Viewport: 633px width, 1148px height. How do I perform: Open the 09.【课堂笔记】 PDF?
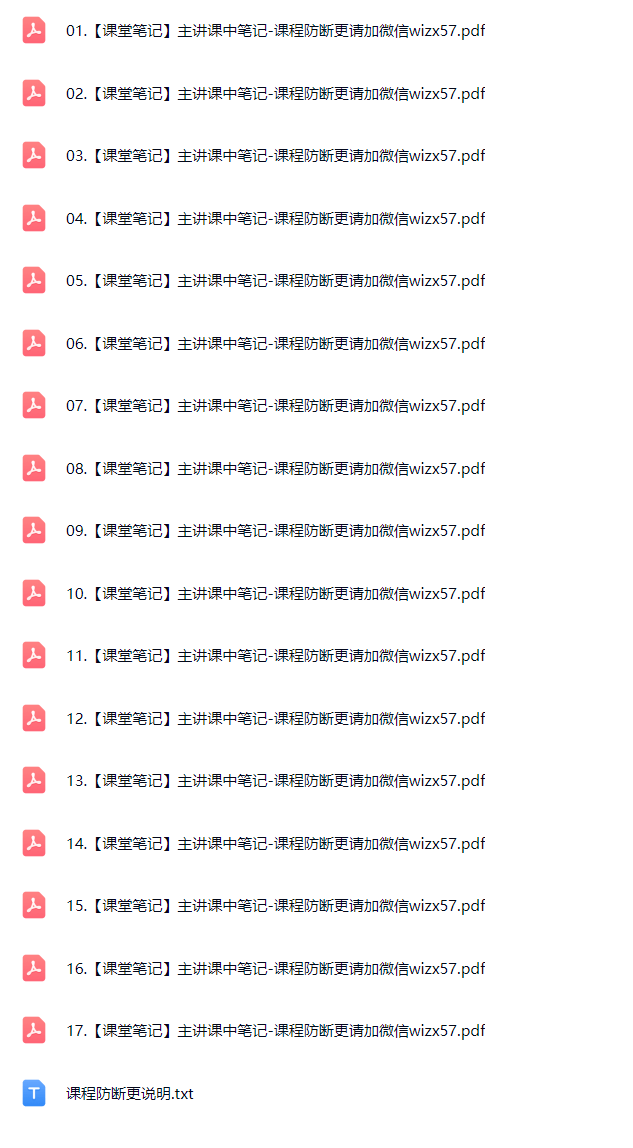pyautogui.click(x=275, y=531)
